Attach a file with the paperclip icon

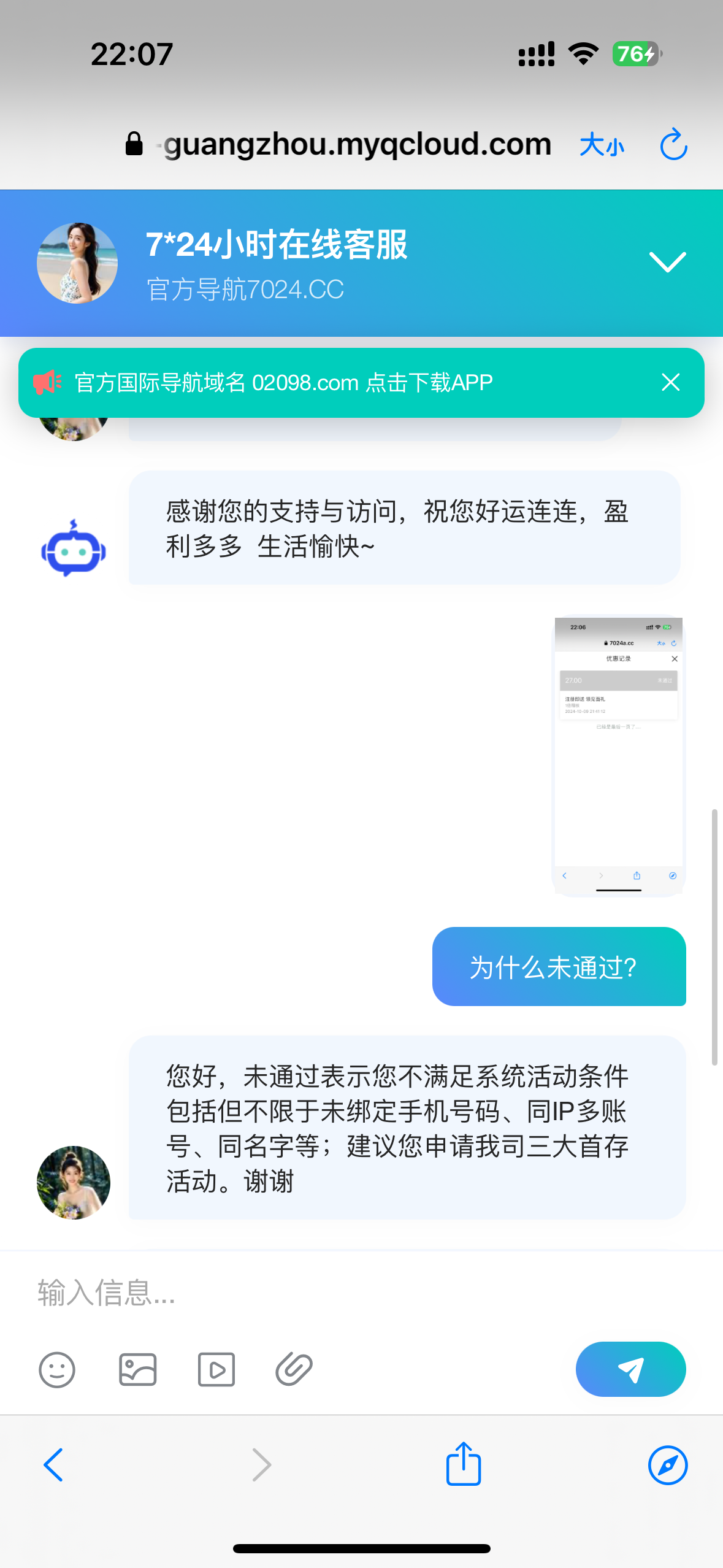pyautogui.click(x=294, y=1369)
